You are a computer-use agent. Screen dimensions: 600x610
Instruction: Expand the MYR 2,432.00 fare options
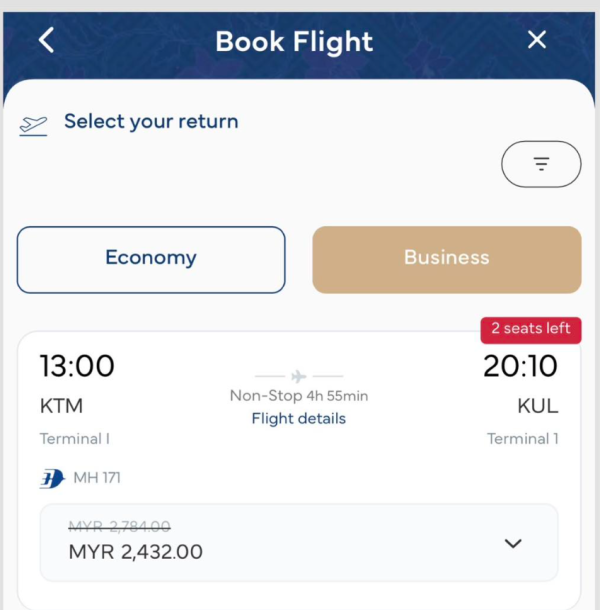(513, 543)
